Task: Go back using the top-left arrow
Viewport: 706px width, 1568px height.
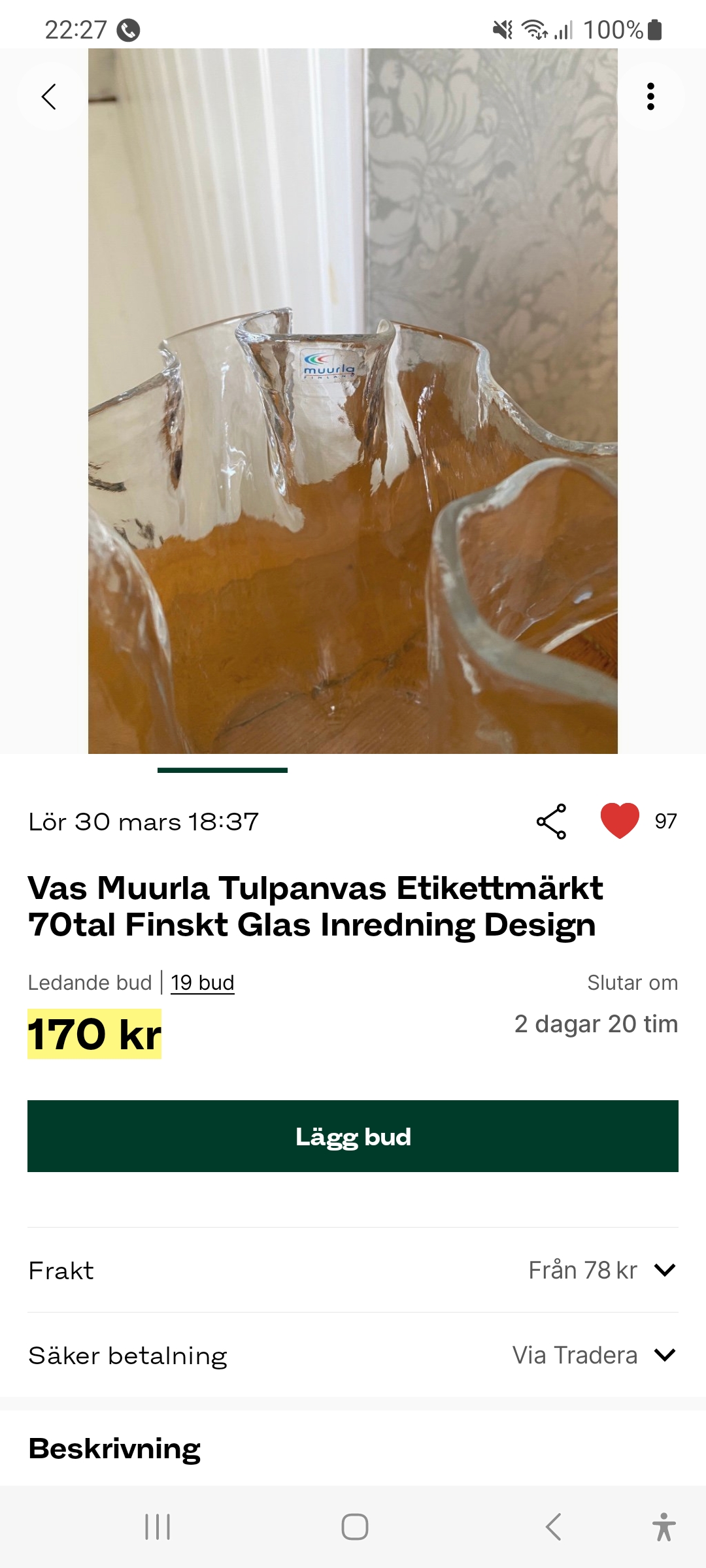Action: 49,97
